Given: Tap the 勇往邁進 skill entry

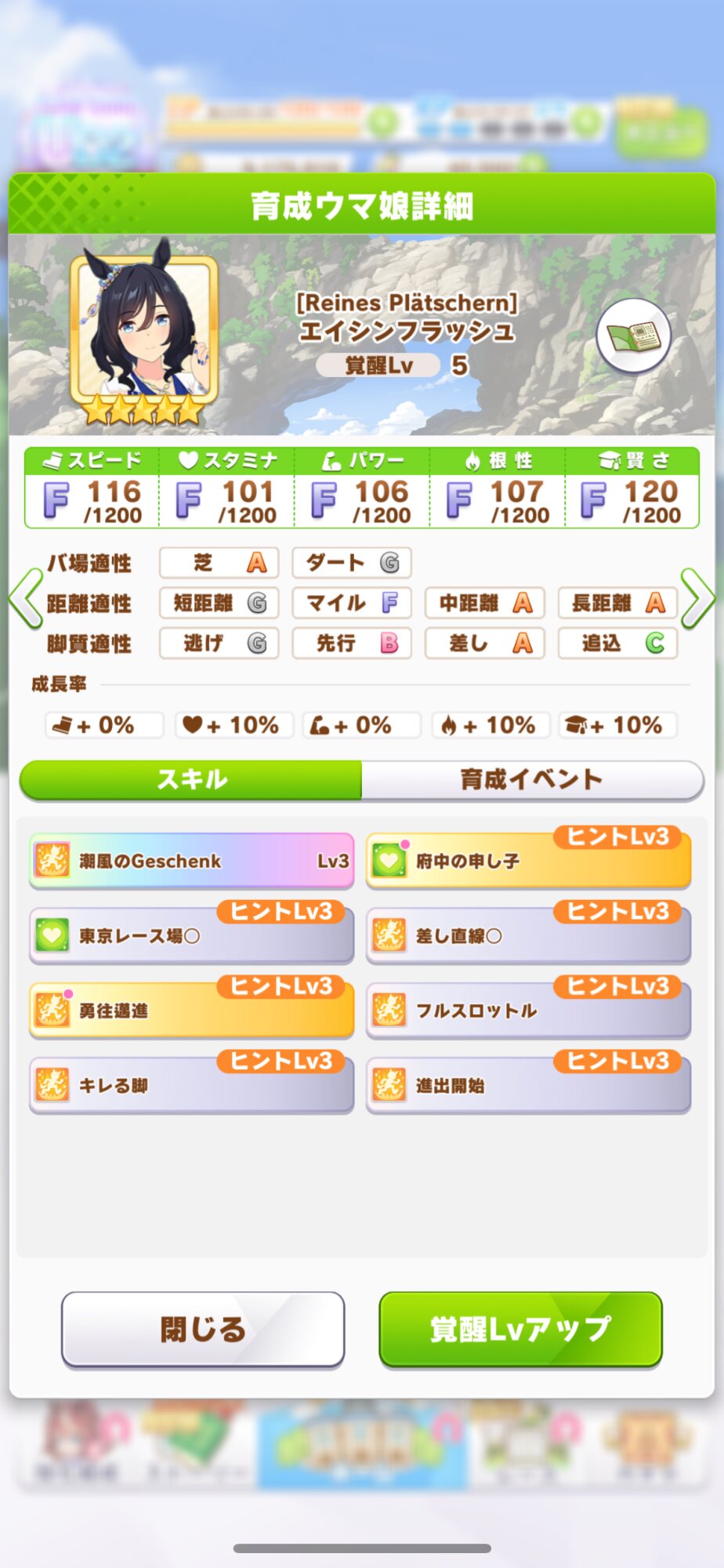Looking at the screenshot, I should click(191, 1011).
